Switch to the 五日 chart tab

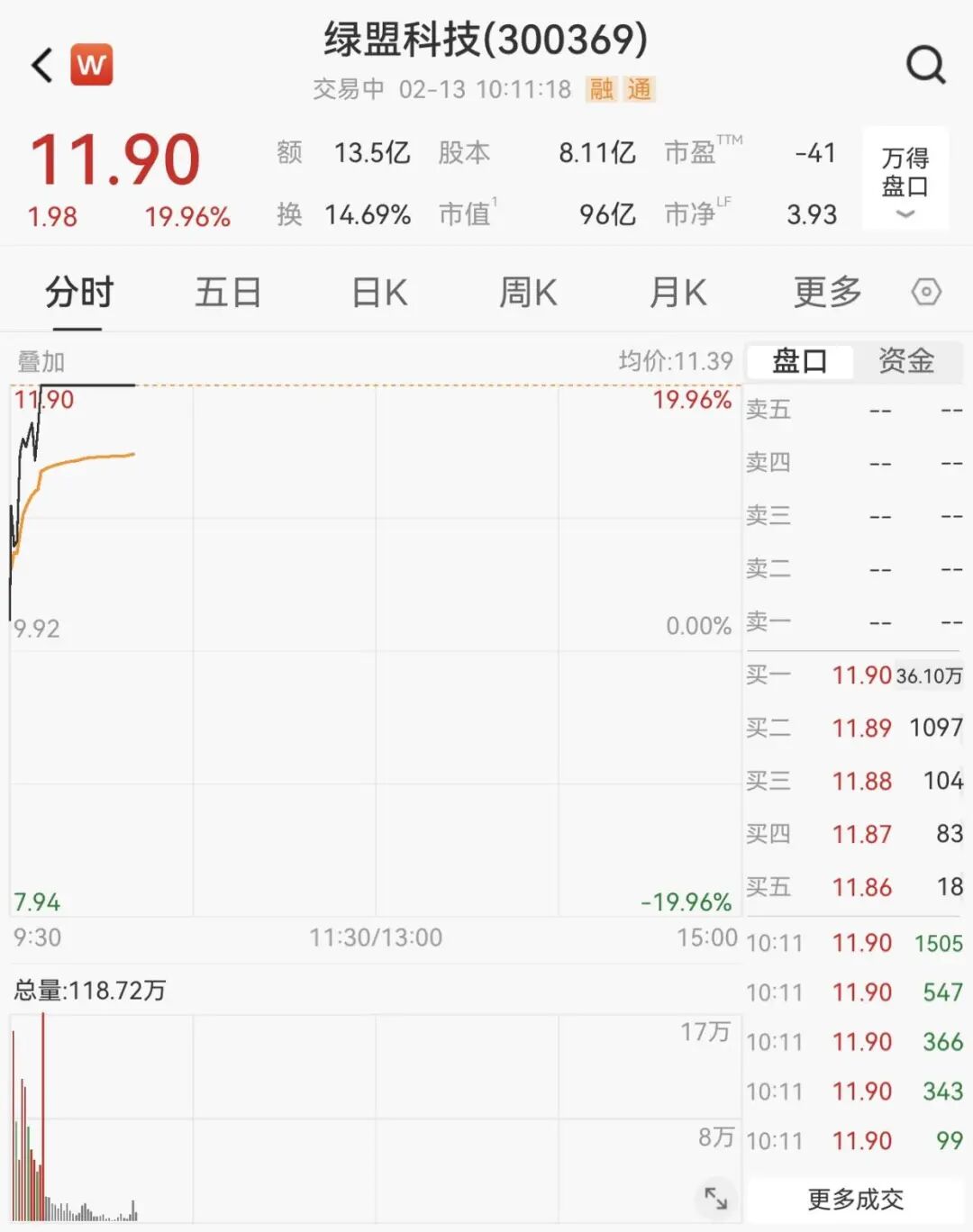228,293
